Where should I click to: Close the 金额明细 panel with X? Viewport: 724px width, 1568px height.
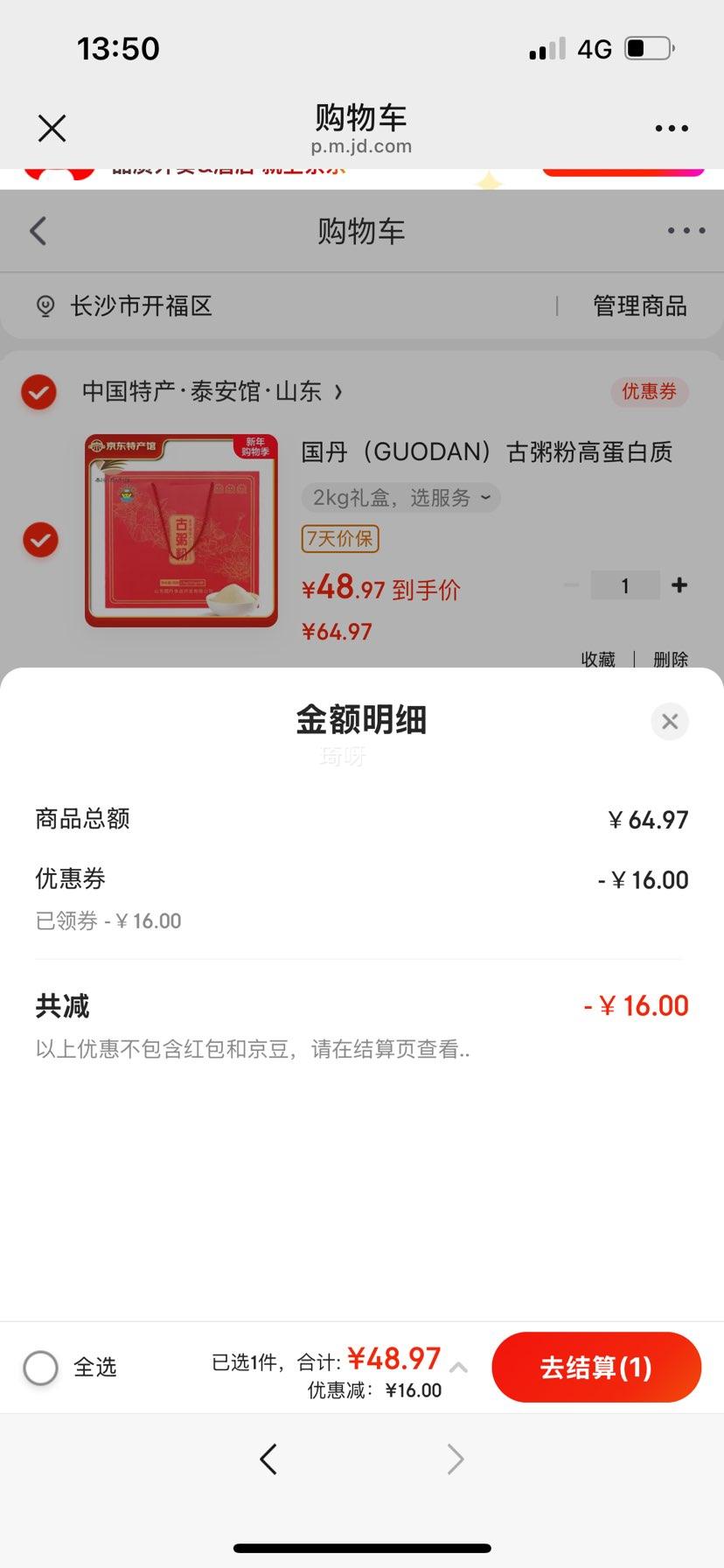(669, 721)
